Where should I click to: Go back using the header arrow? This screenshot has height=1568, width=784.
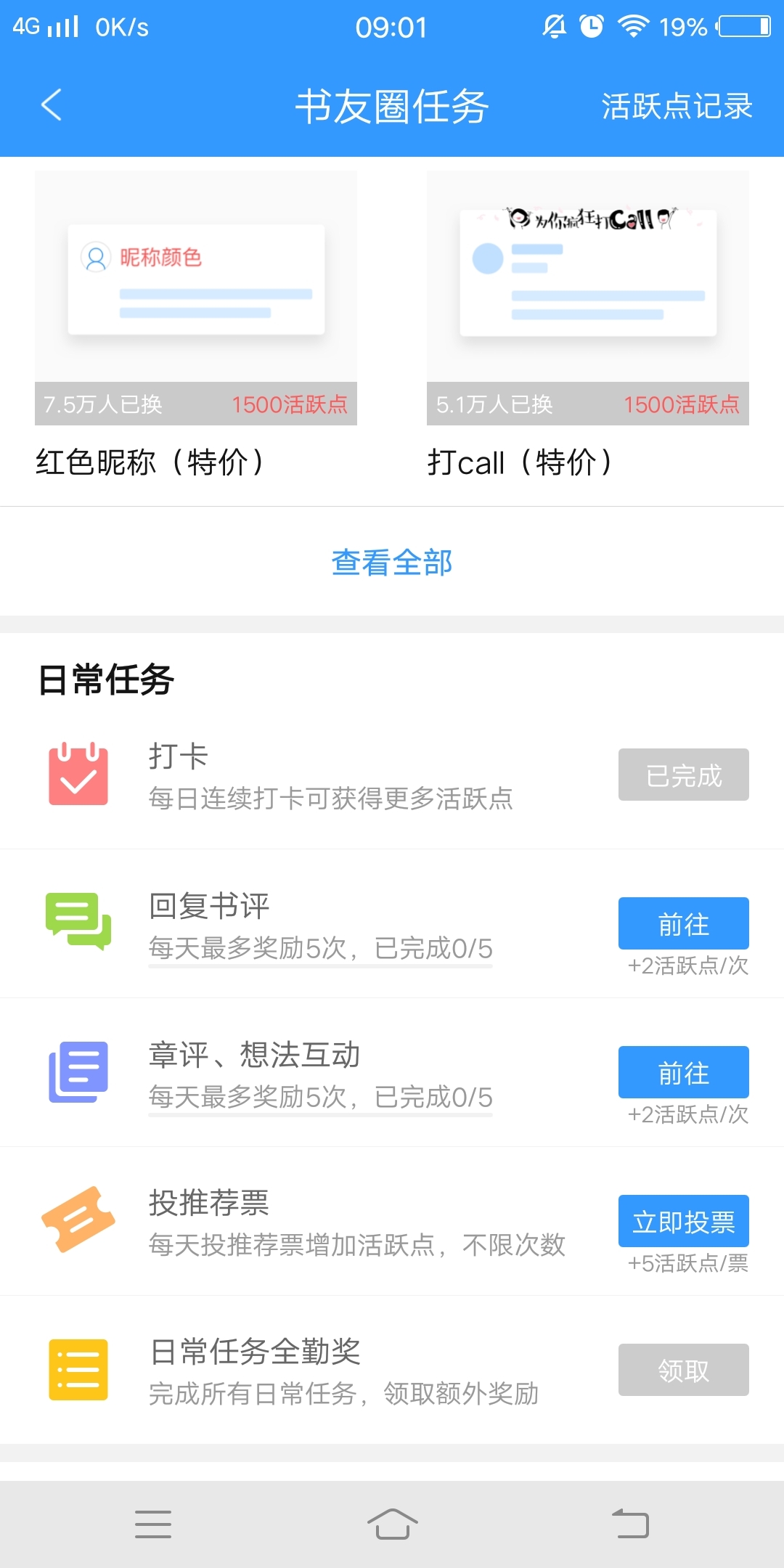[x=51, y=105]
